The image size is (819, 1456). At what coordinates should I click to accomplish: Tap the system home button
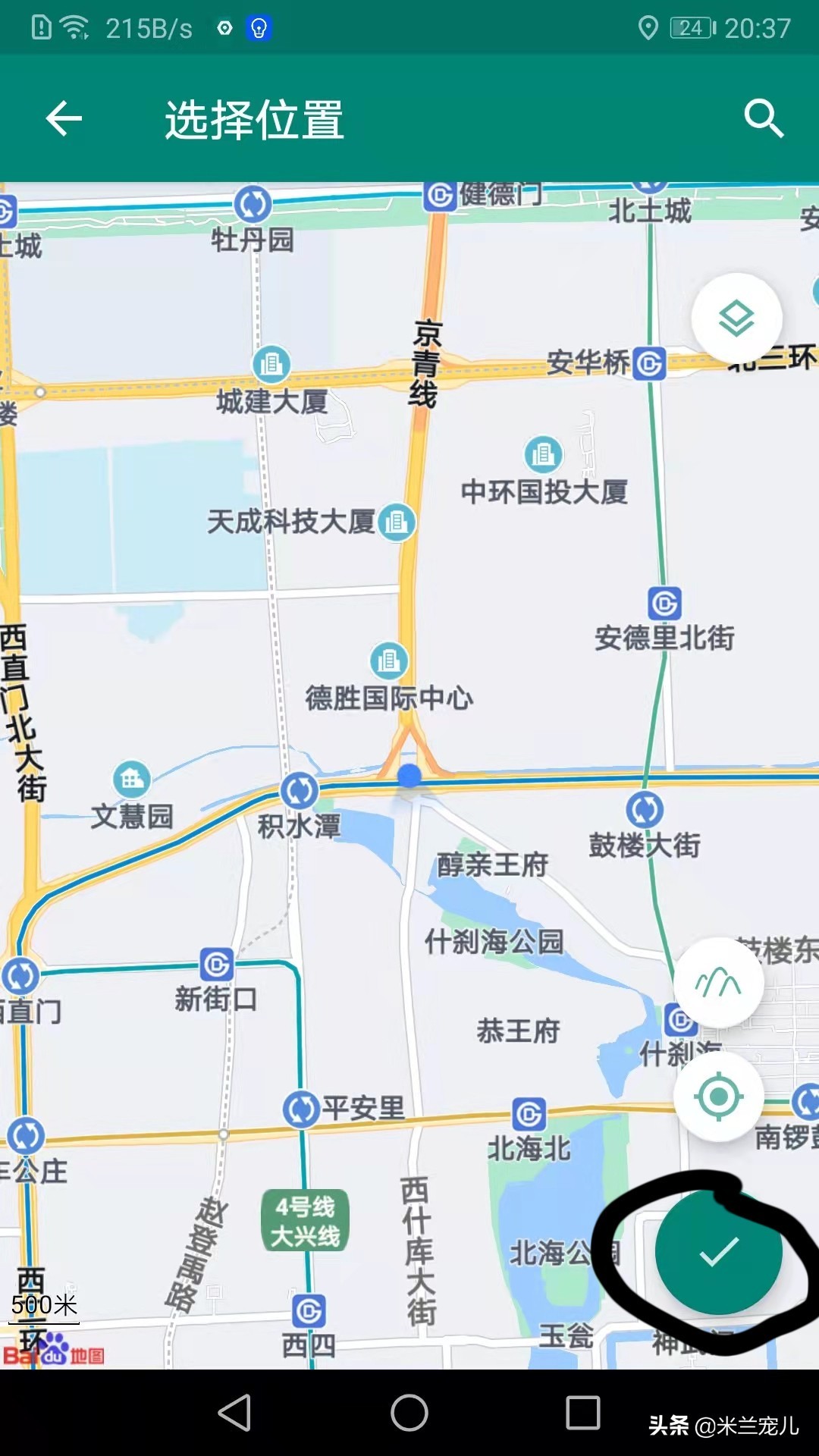409,1413
